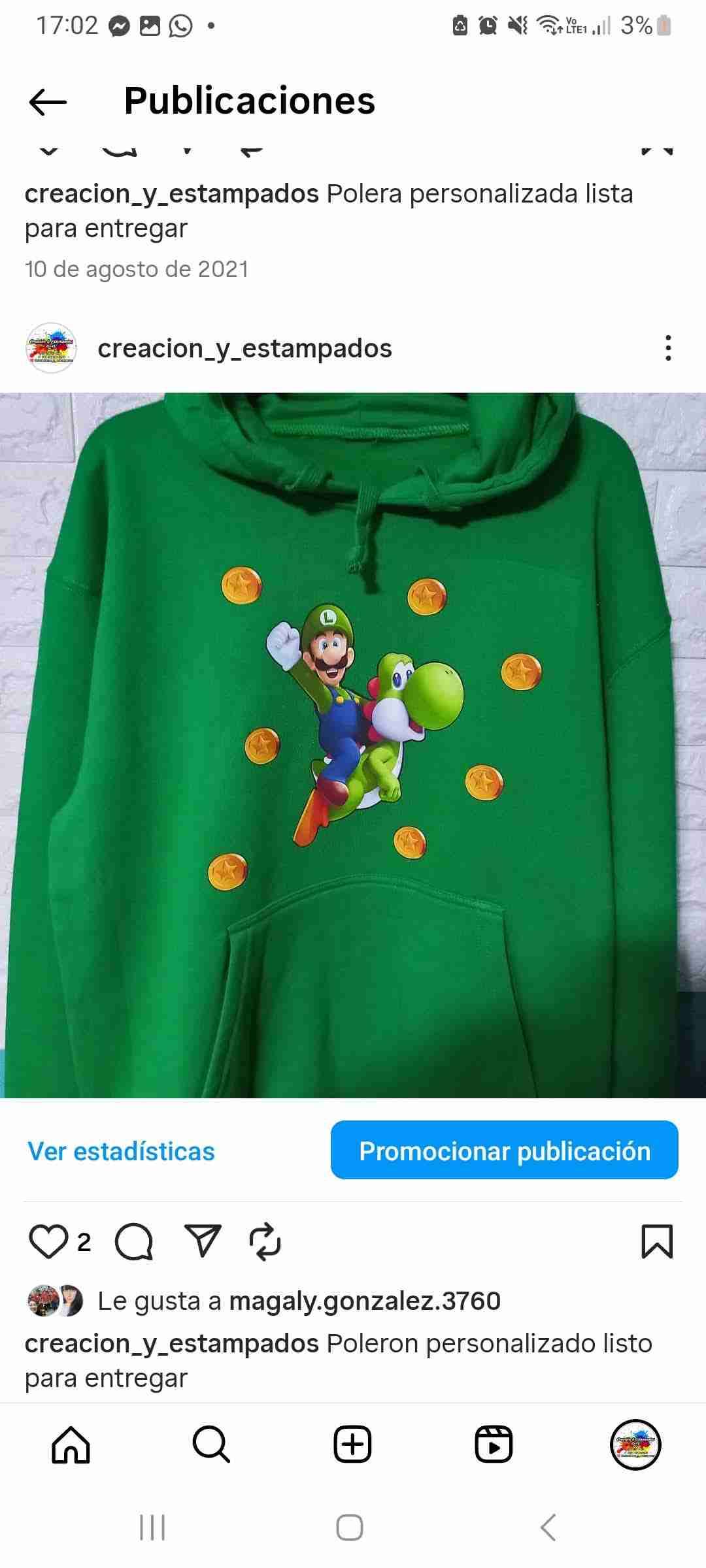Tap Promocionar publicación button

click(504, 1151)
